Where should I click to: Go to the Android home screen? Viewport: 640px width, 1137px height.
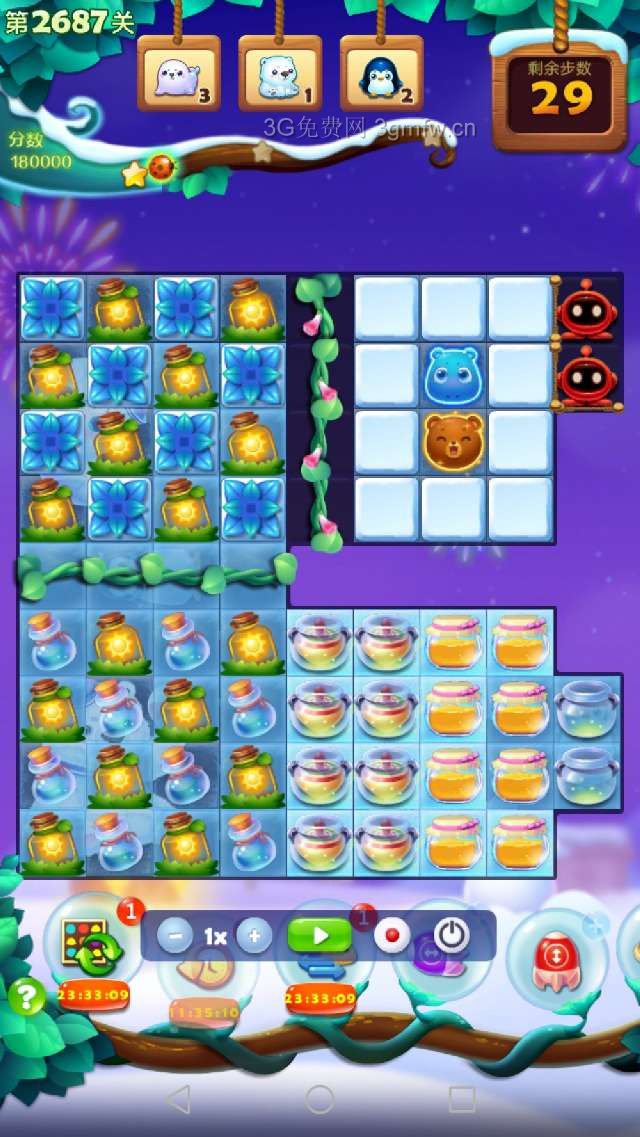pos(320,1099)
